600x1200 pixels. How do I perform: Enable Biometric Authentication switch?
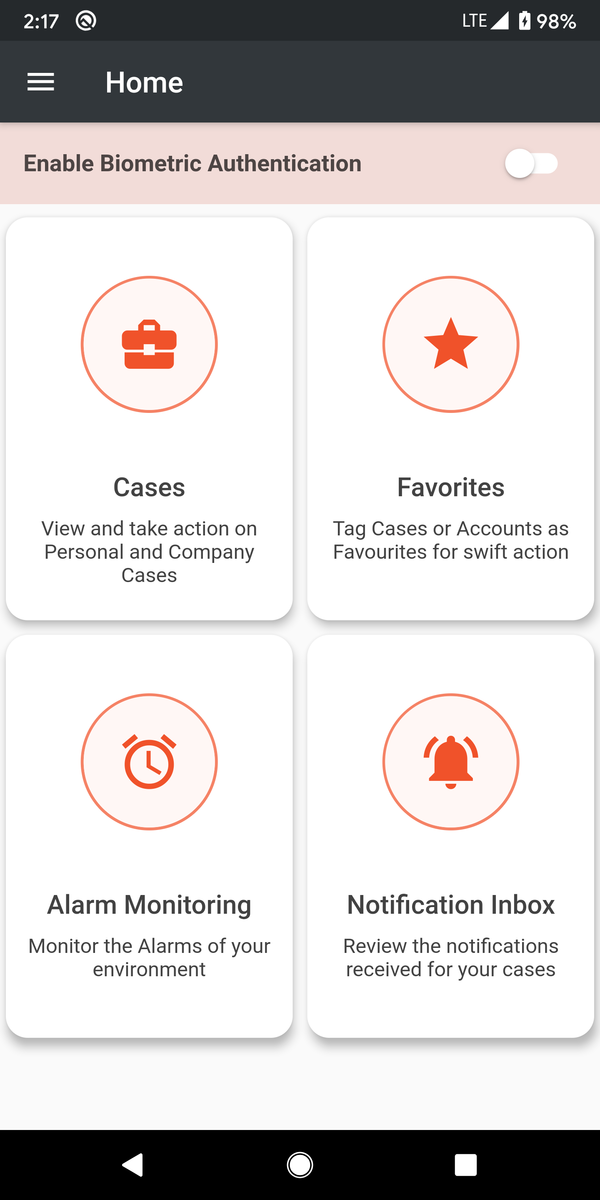pyautogui.click(x=531, y=164)
